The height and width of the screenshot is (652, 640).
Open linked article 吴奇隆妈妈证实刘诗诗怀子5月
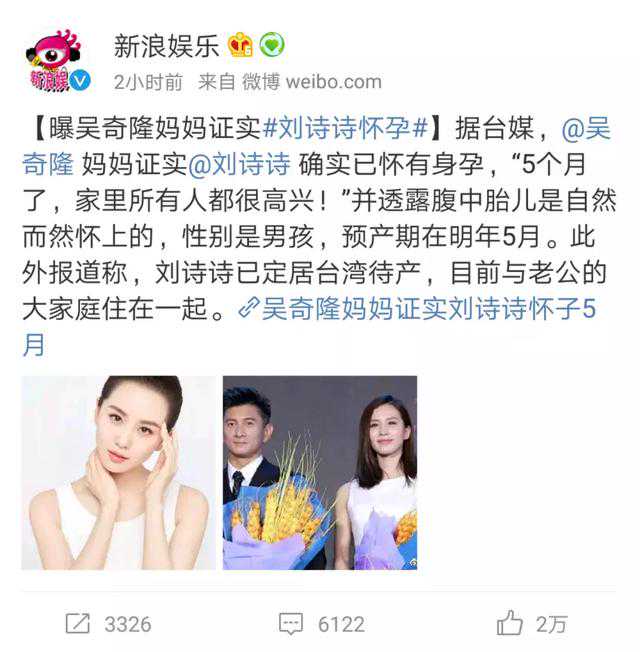point(420,310)
